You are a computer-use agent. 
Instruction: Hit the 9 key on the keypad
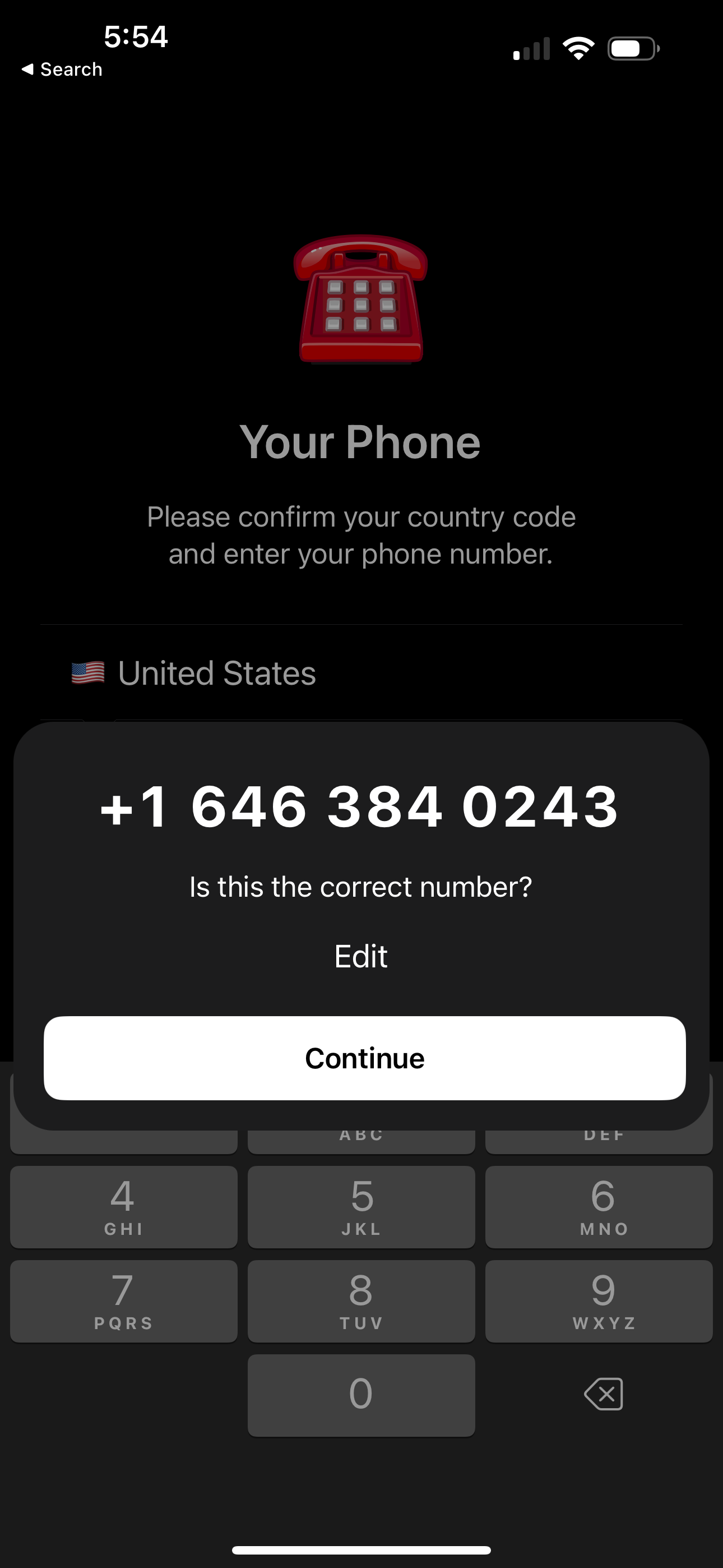pyautogui.click(x=598, y=1301)
